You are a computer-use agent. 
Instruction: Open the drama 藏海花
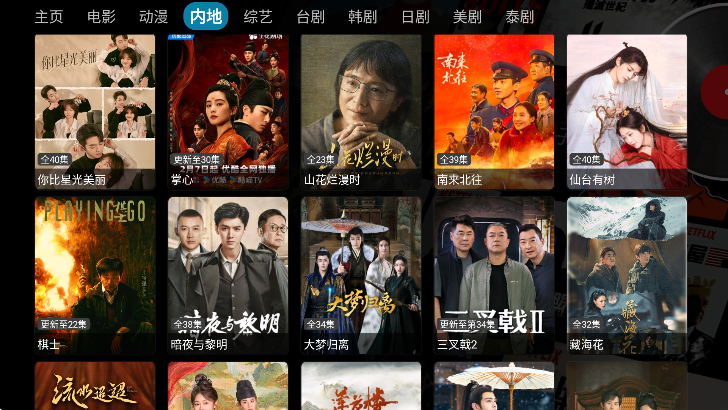point(627,274)
